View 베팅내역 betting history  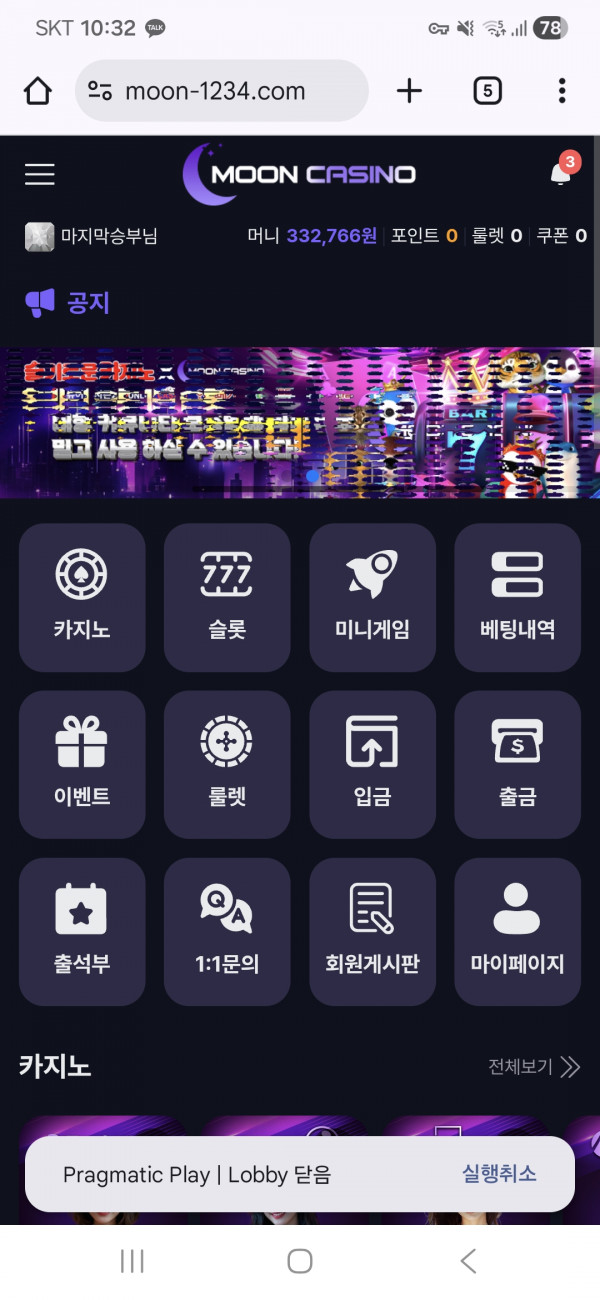[517, 597]
